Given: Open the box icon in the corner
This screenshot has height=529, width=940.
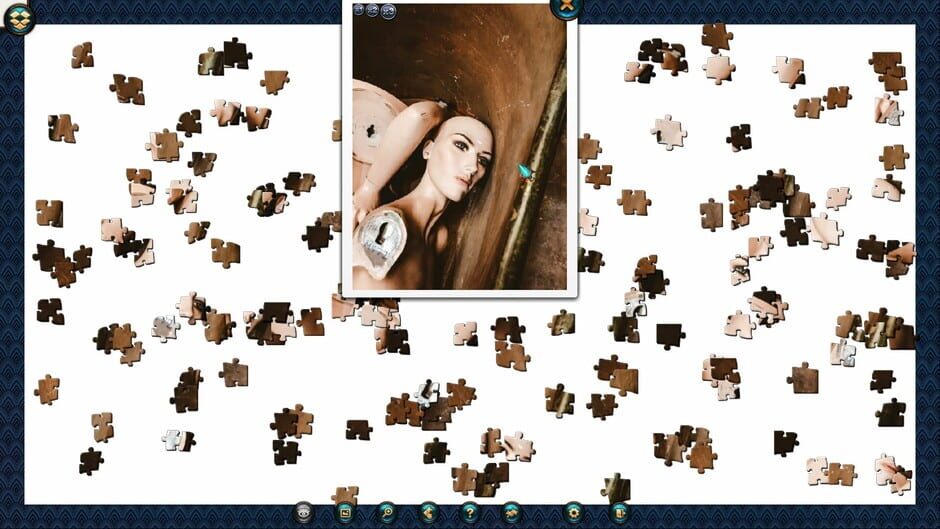Looking at the screenshot, I should pos(18,17).
